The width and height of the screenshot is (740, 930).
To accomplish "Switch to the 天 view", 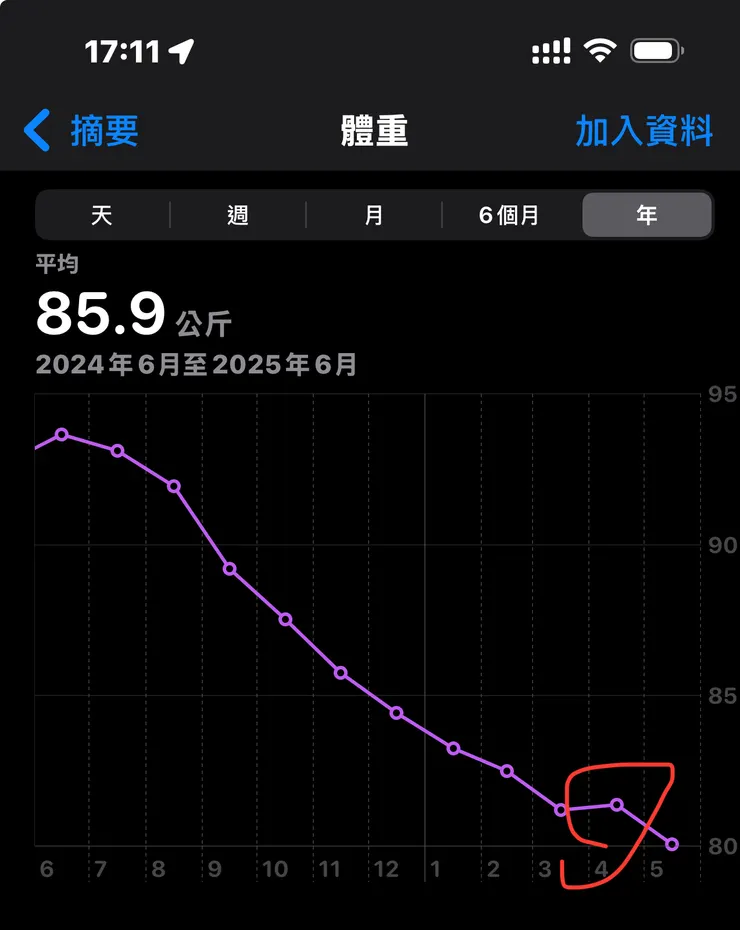I will click(101, 214).
